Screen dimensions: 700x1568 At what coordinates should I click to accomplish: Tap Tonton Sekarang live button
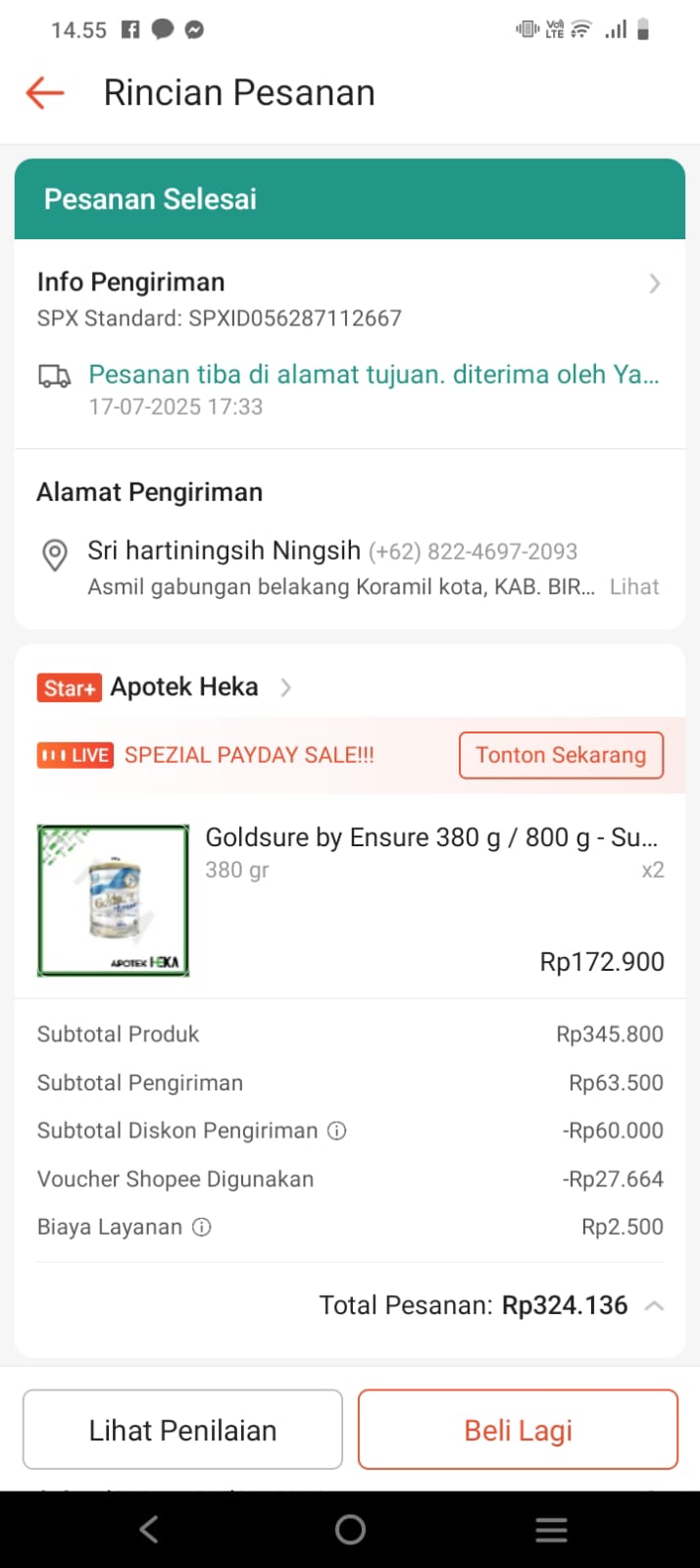point(561,755)
